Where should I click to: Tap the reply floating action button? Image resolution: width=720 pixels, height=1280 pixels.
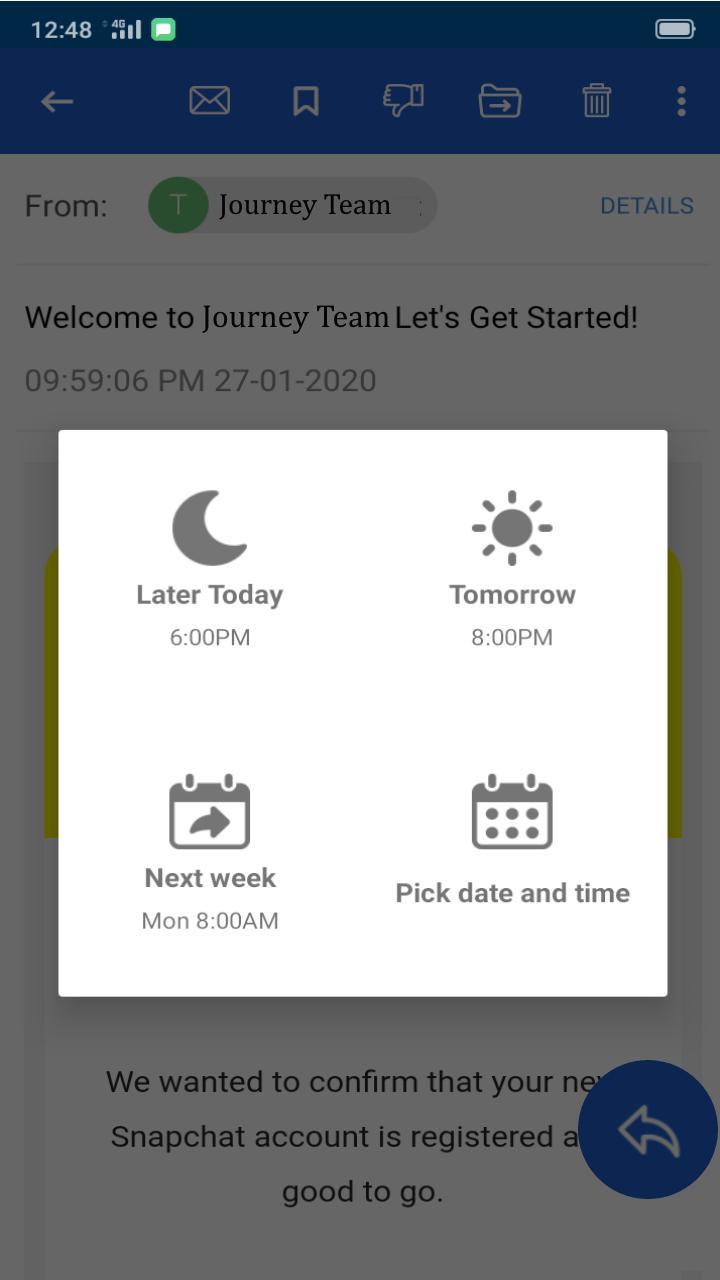[647, 1130]
